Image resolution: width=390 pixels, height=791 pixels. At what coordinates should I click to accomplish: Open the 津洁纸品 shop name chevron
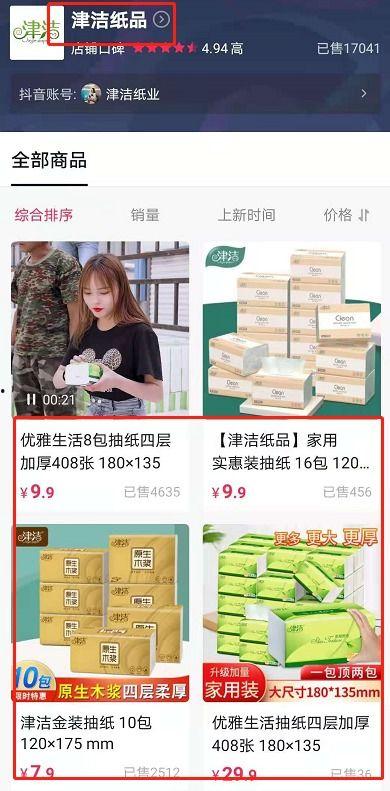point(161,20)
